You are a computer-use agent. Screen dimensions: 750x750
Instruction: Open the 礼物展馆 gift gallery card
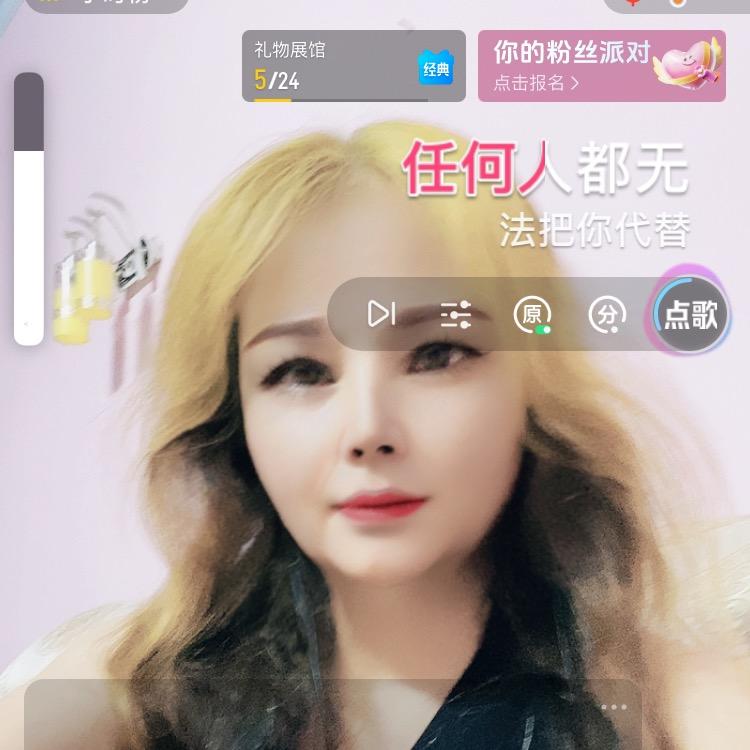point(353,66)
